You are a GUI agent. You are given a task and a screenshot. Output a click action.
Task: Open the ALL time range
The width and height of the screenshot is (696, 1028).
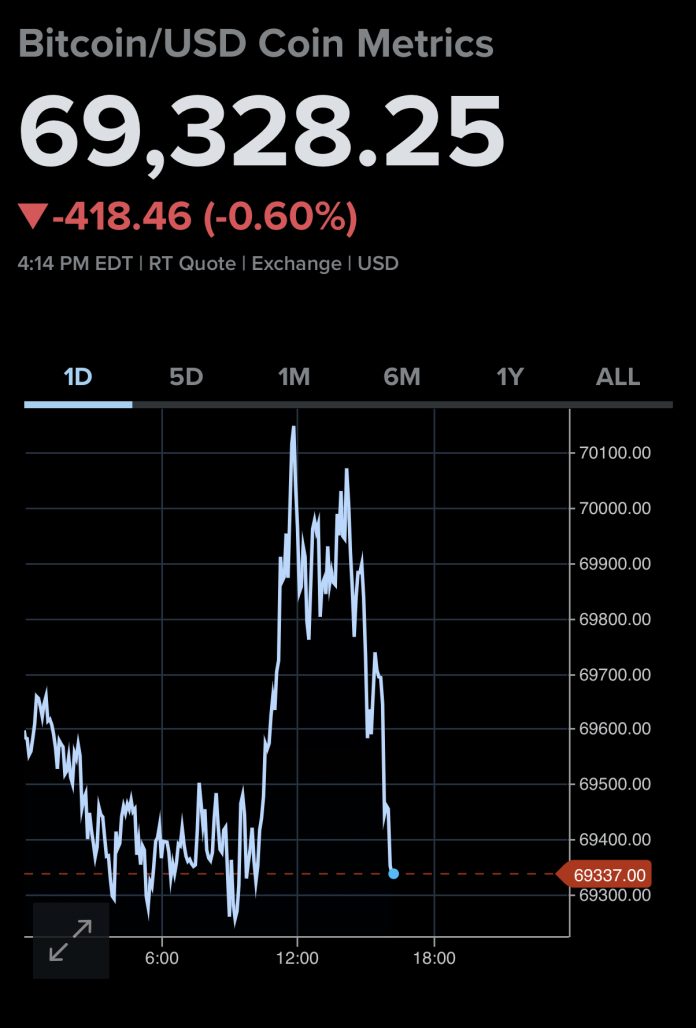[618, 378]
